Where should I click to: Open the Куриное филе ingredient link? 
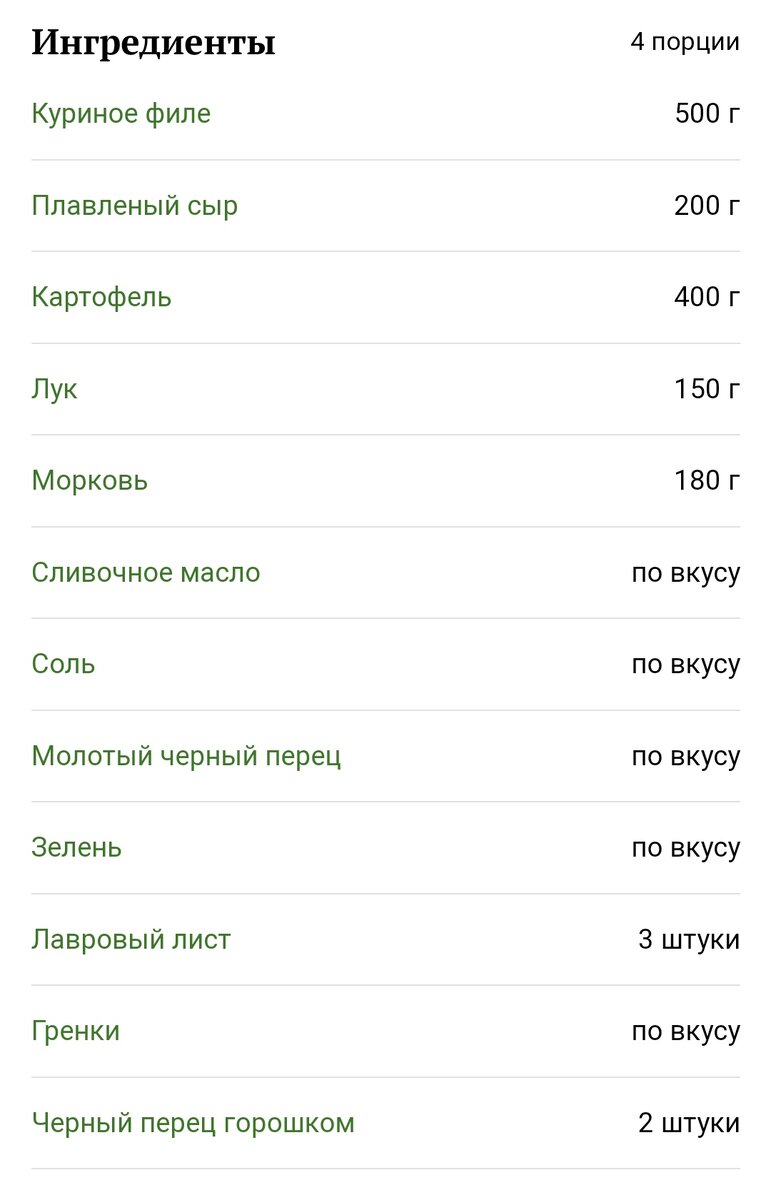coord(121,114)
